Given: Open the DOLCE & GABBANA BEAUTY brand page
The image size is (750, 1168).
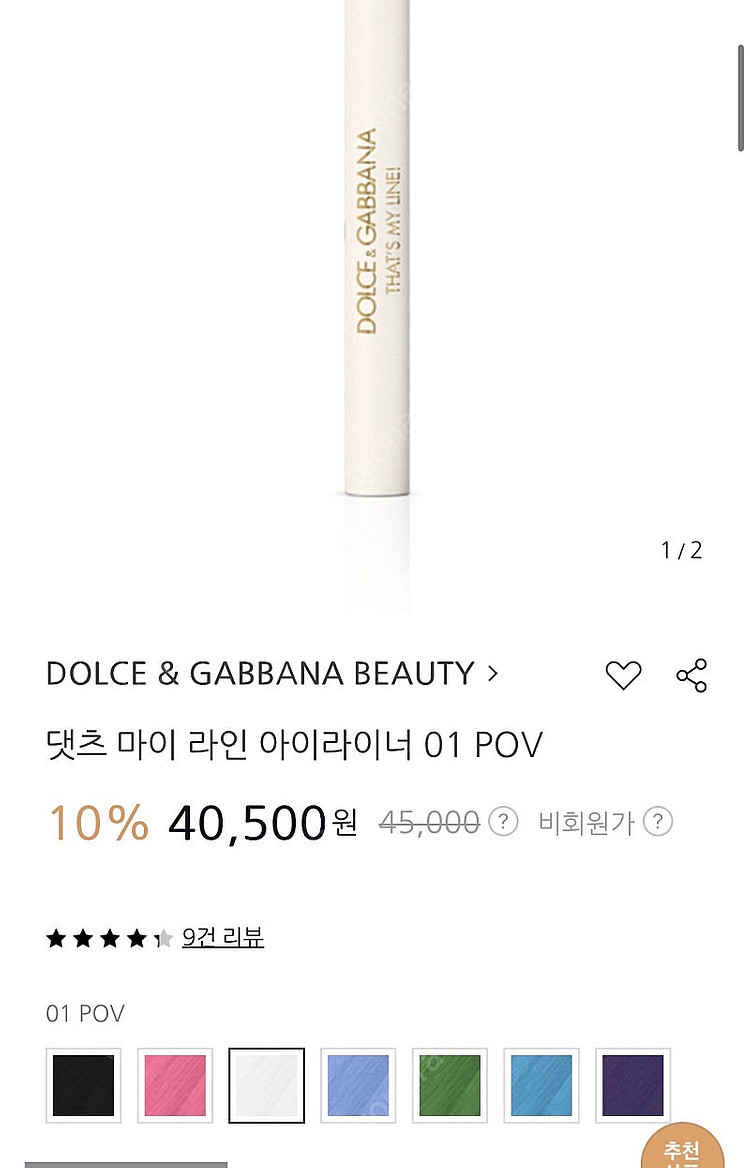Looking at the screenshot, I should [272, 674].
